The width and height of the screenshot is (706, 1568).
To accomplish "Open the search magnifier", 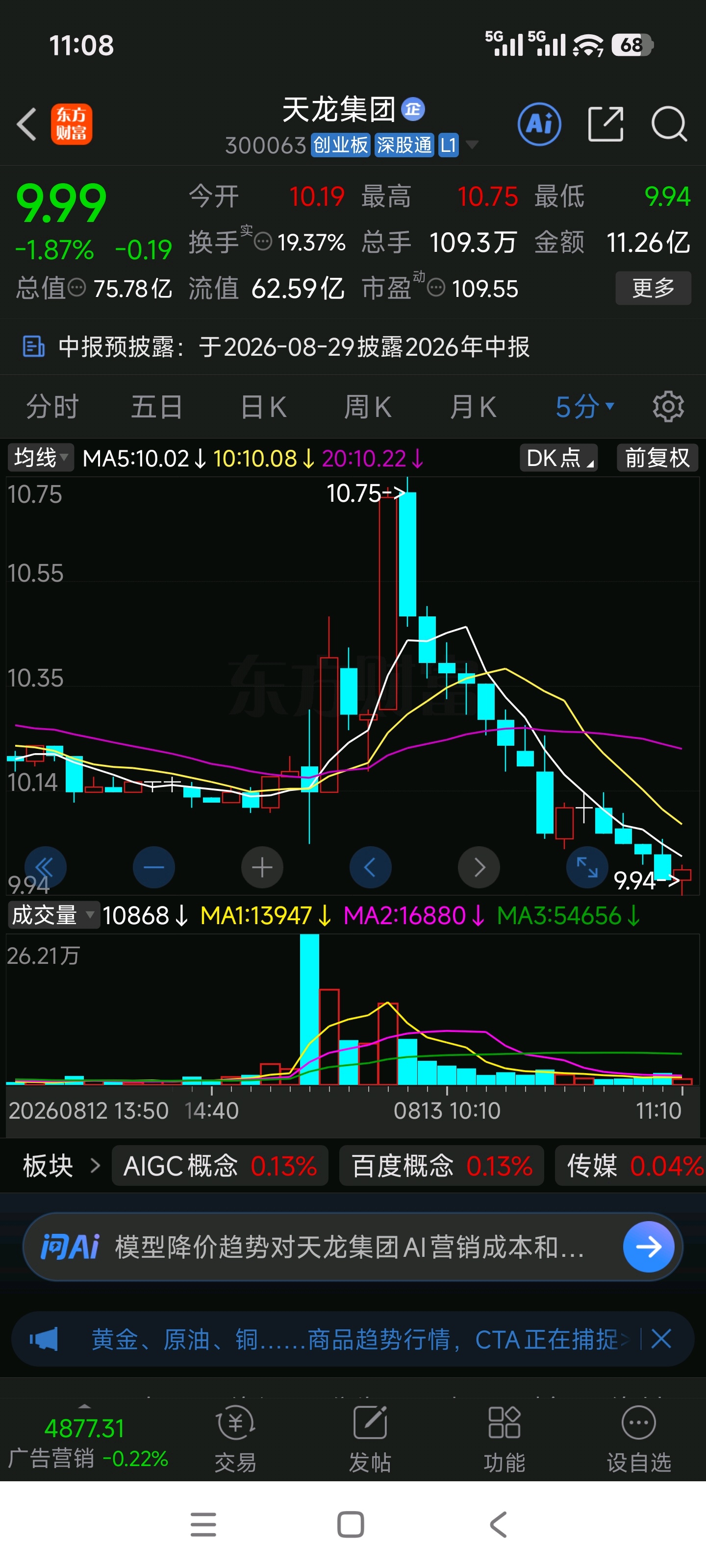I will (669, 124).
